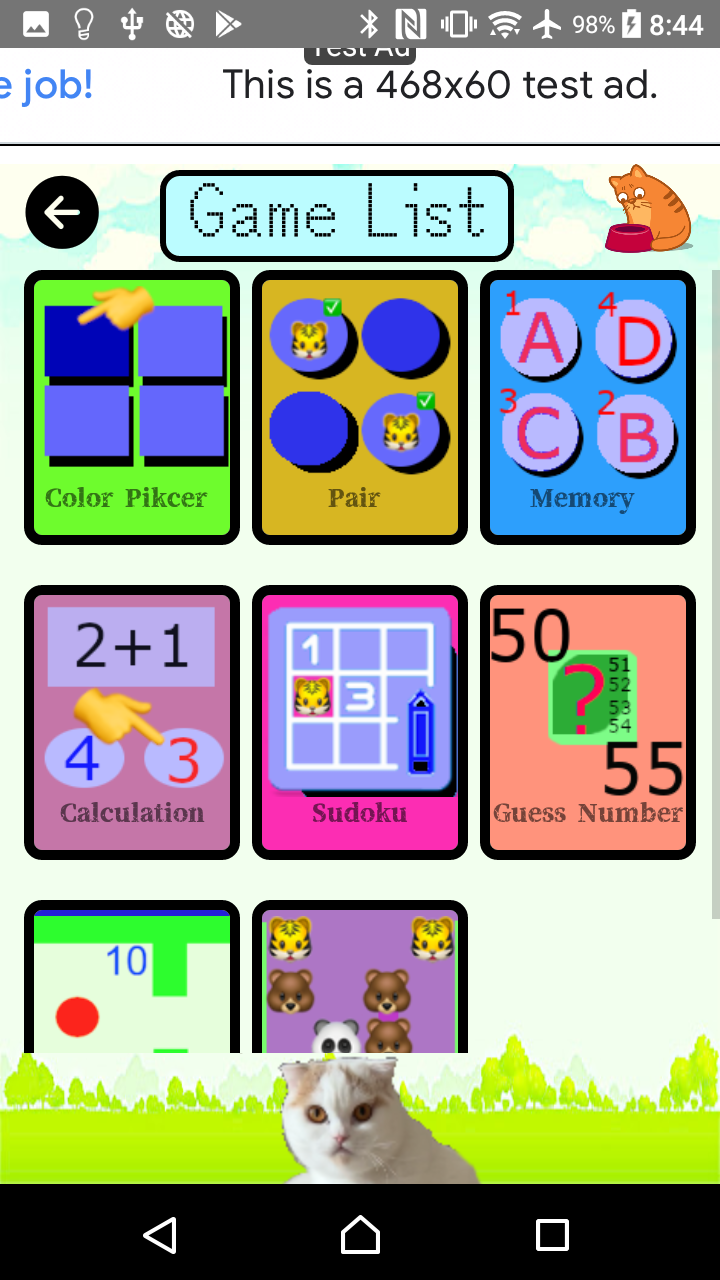Tap the system home button
Image resolution: width=720 pixels, height=1280 pixels.
360,1234
